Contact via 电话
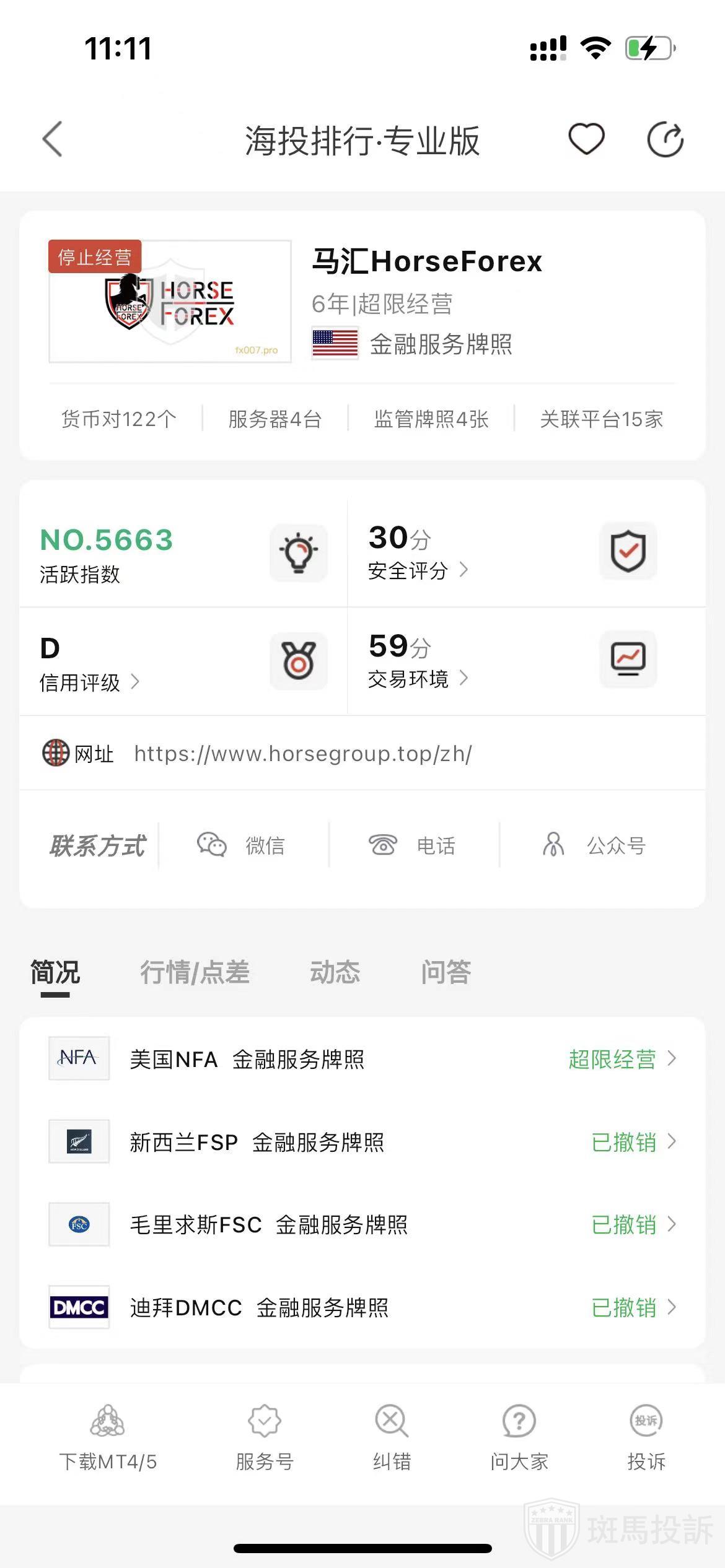Viewport: 725px width, 1568px height. (413, 845)
